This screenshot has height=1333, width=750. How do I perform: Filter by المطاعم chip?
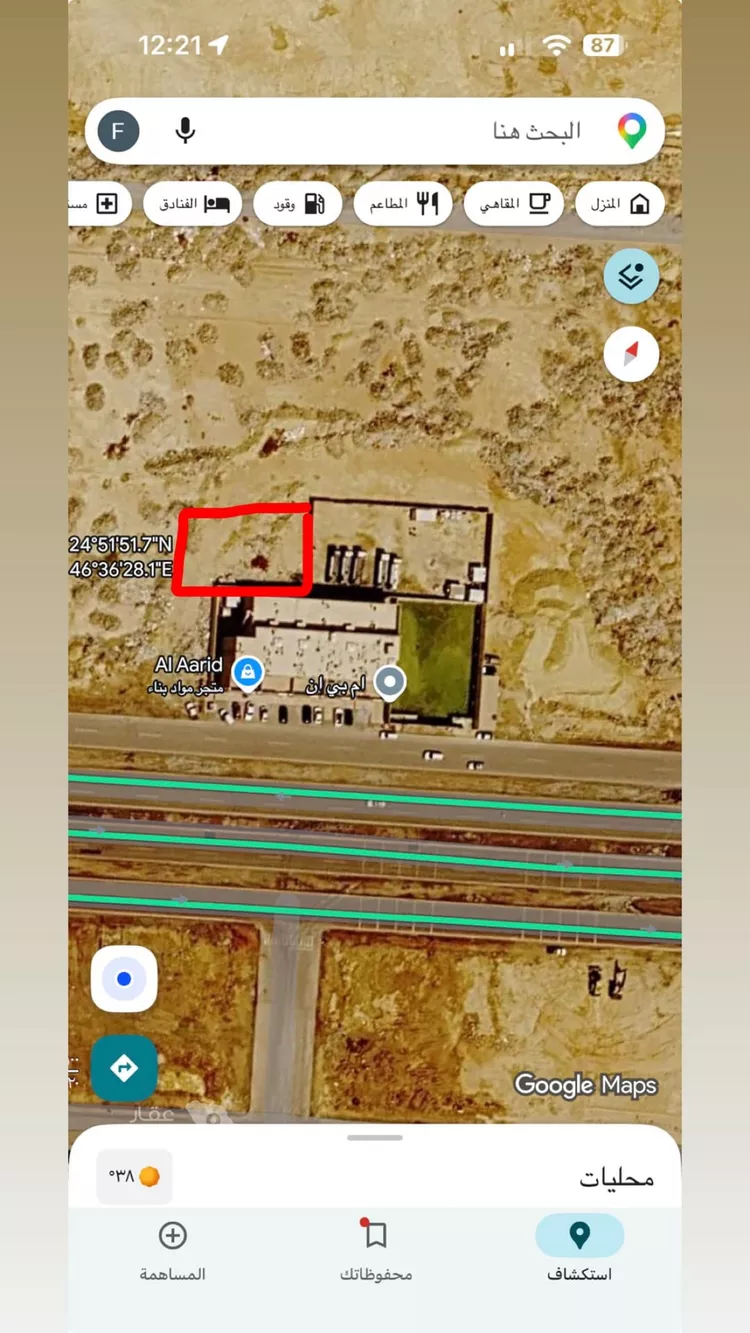[x=403, y=204]
